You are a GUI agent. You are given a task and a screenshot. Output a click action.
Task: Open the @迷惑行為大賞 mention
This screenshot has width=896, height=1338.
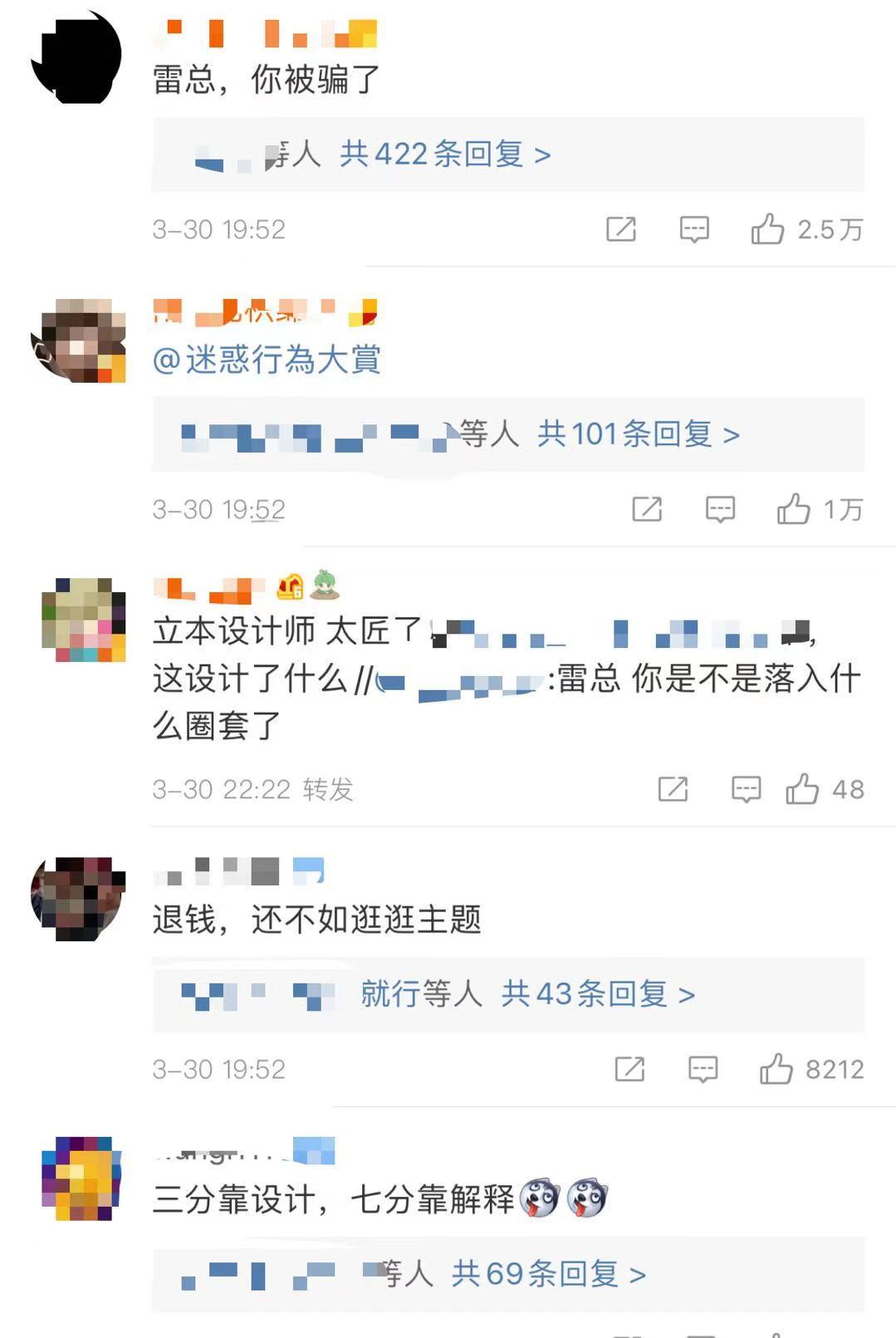[267, 360]
